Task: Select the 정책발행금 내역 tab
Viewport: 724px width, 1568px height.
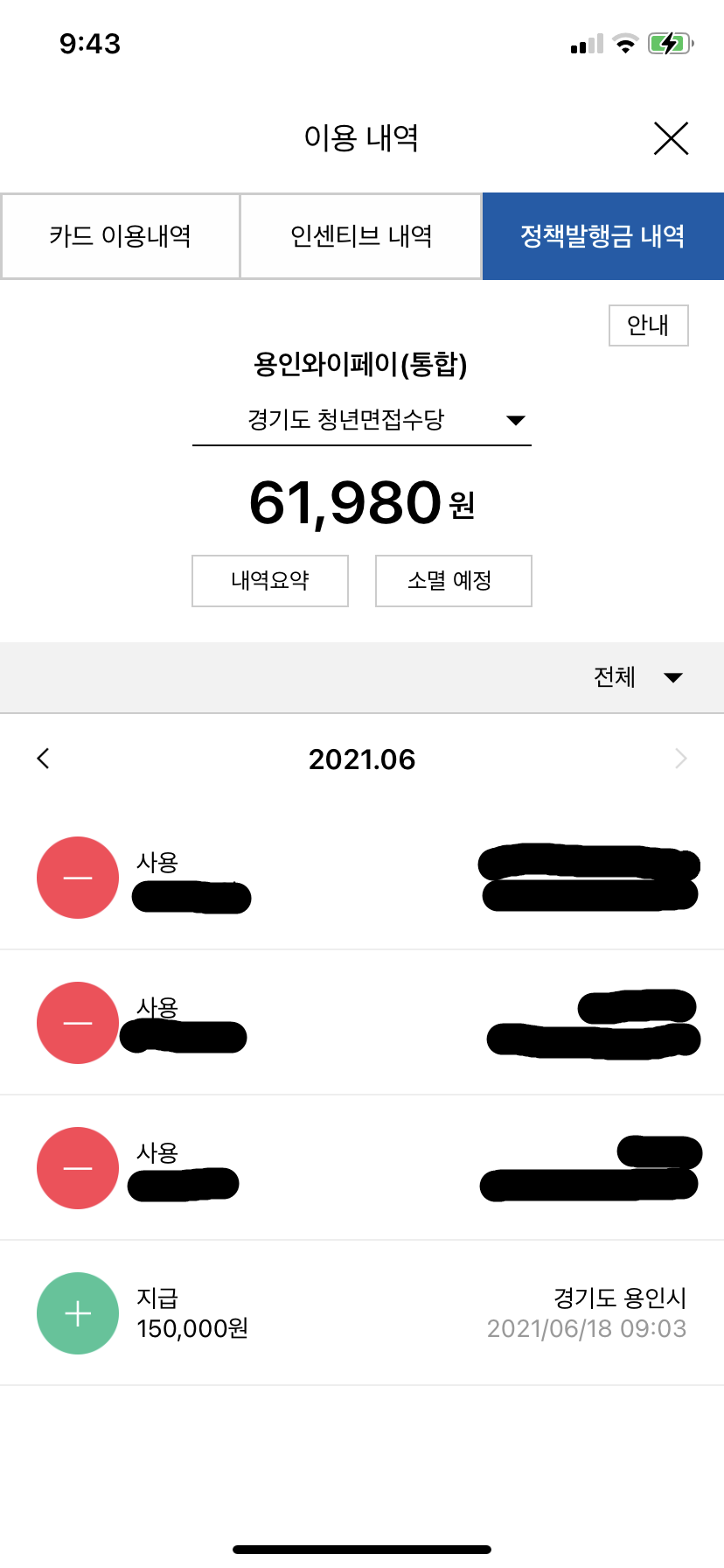Action: click(602, 236)
